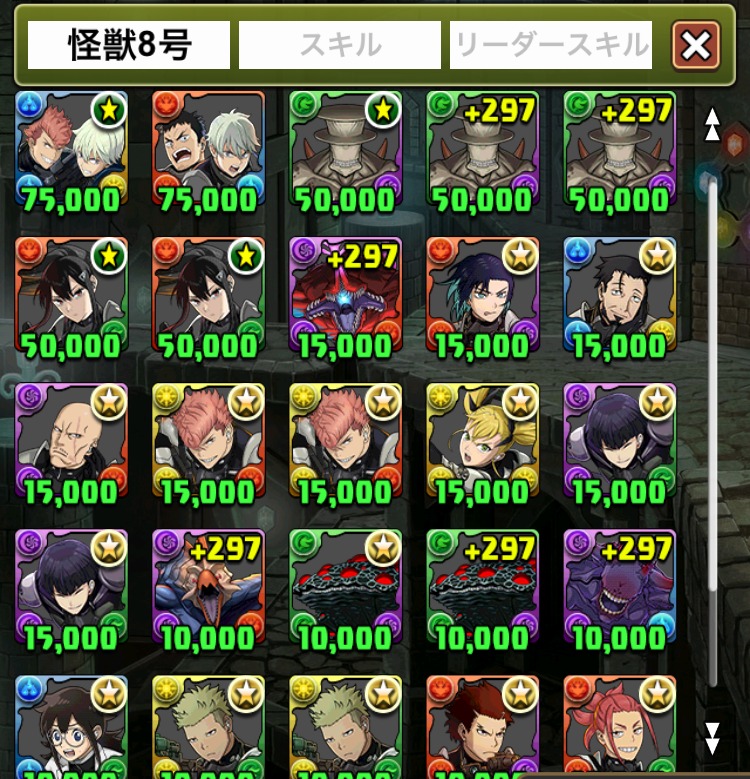Select the hat monster card with green star badge
Screen dimensions: 750x779
345,152
